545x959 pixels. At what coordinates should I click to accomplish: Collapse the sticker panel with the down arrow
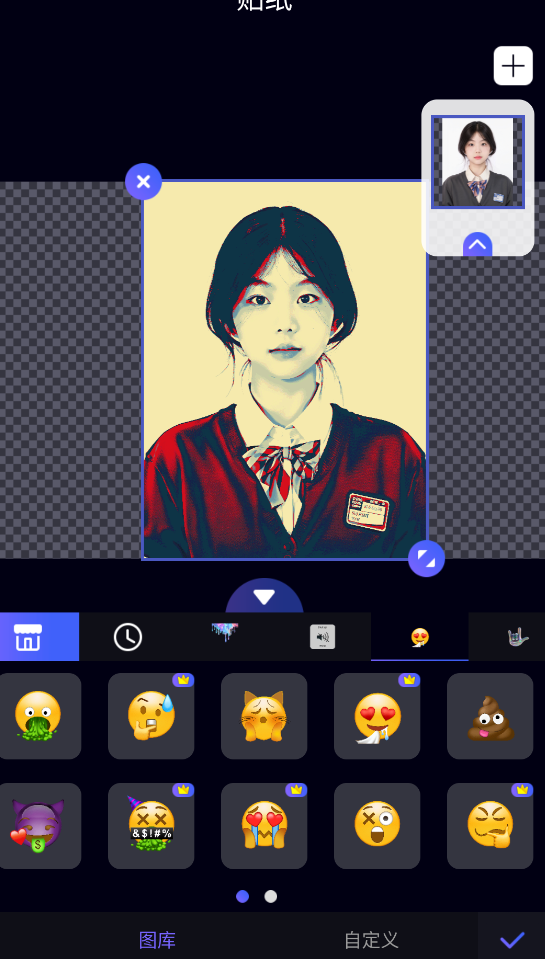coord(264,597)
